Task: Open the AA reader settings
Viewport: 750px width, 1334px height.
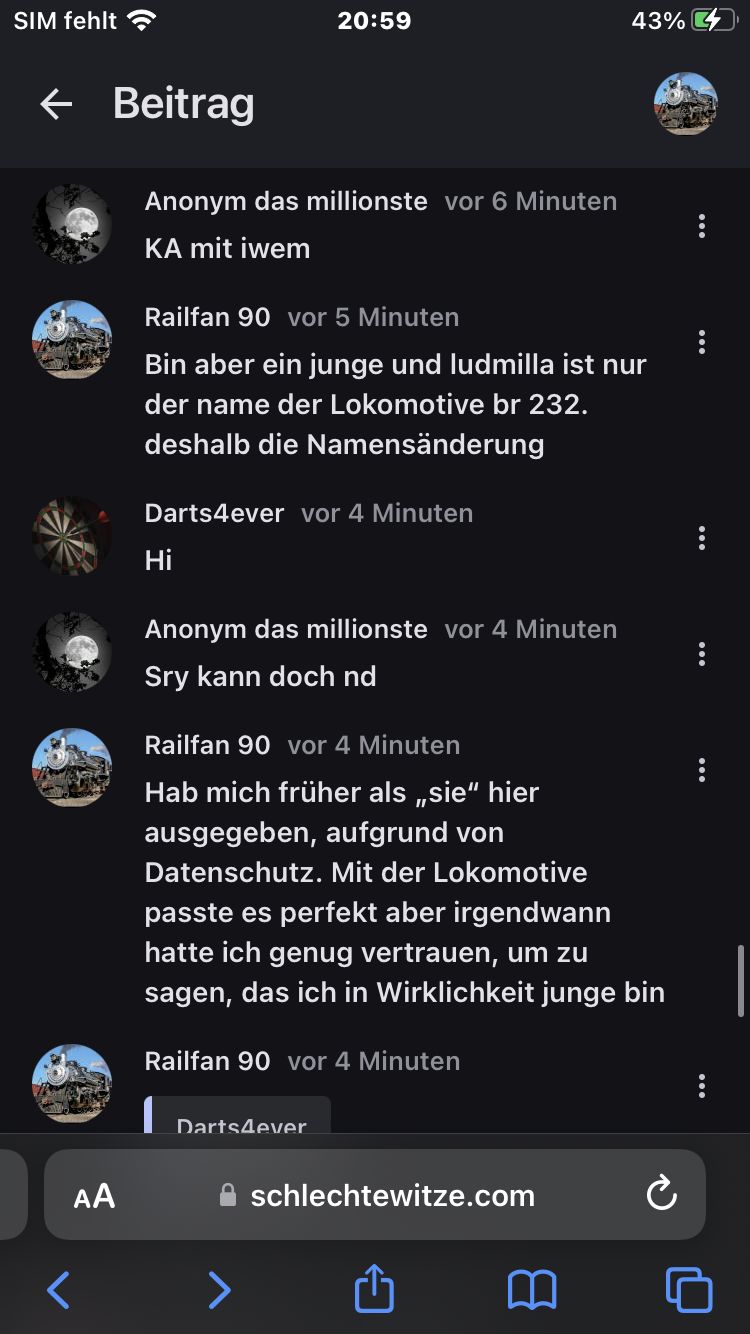Action: [95, 1196]
